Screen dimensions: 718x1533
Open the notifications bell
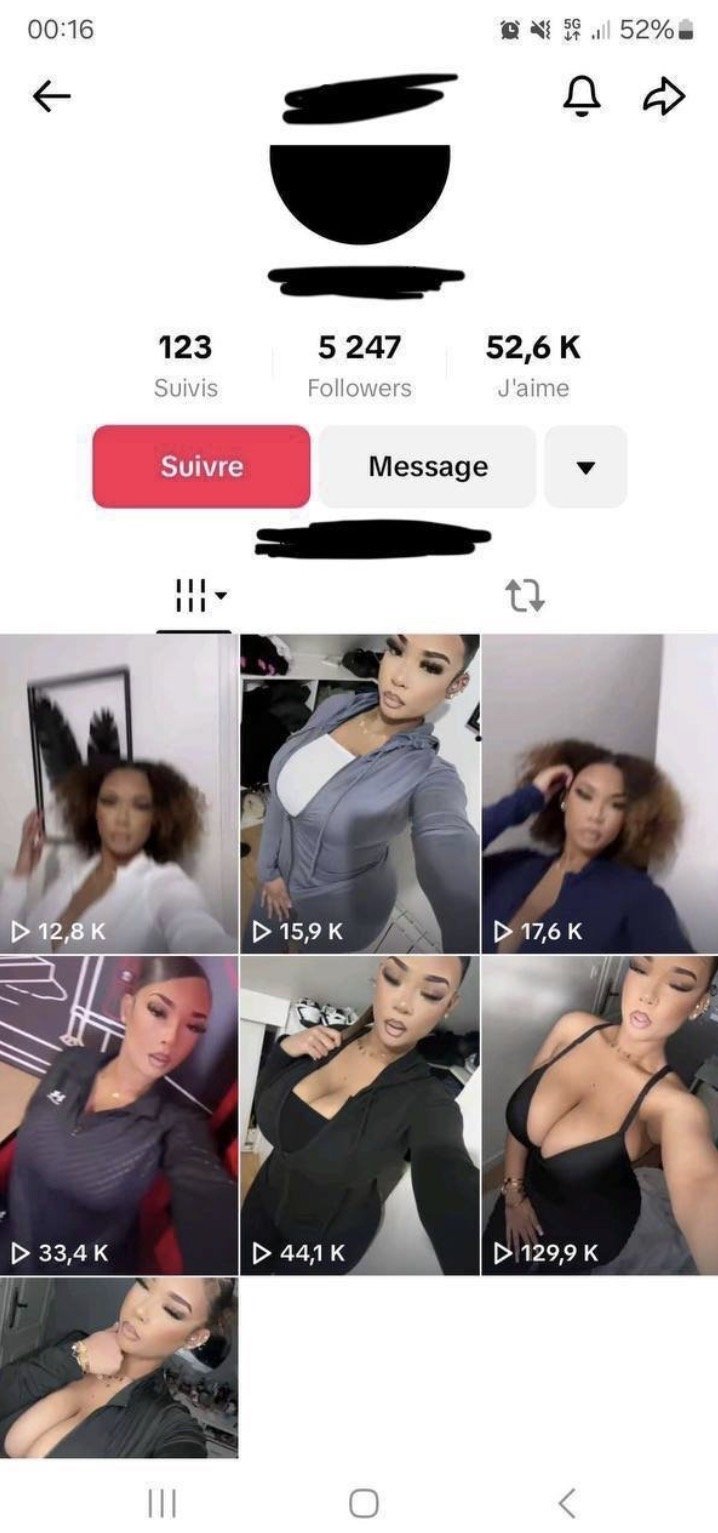pyautogui.click(x=582, y=96)
